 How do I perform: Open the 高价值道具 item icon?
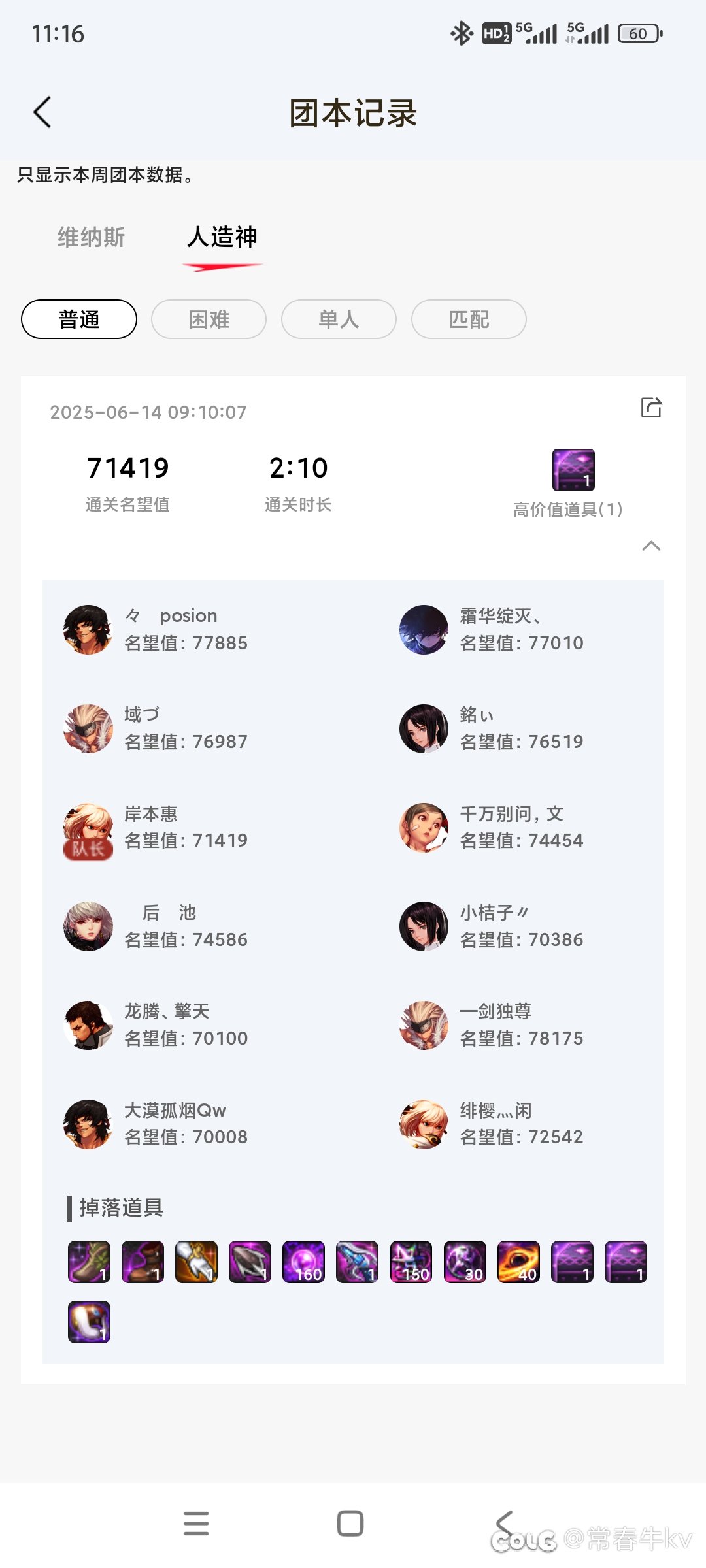pyautogui.click(x=573, y=470)
